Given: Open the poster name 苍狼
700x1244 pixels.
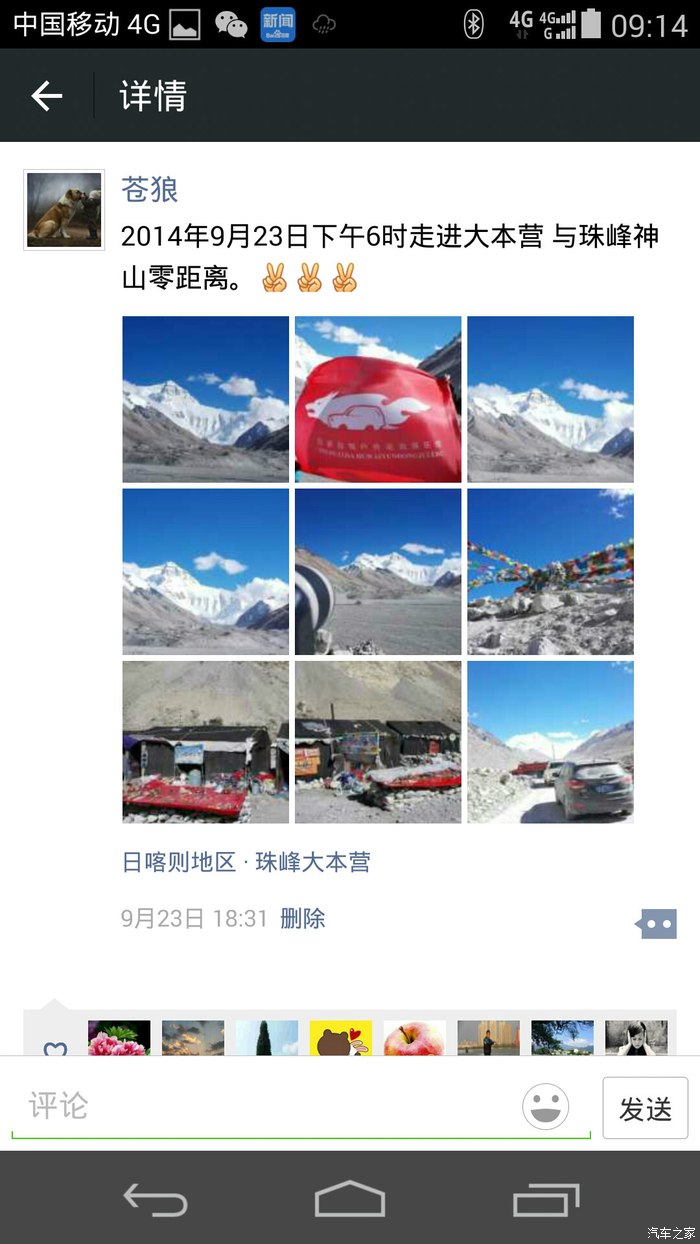Looking at the screenshot, I should pyautogui.click(x=150, y=189).
